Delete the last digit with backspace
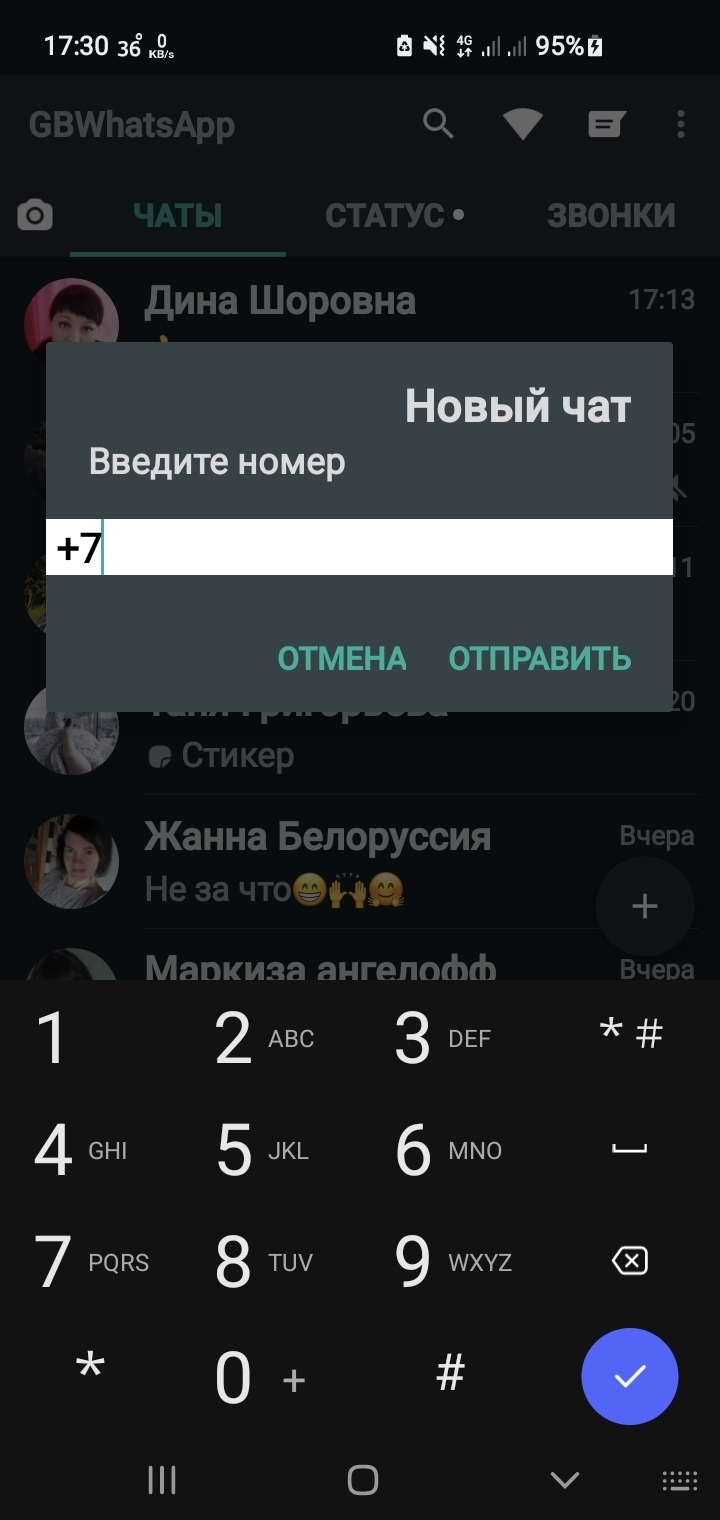720x1520 pixels. click(x=629, y=1262)
